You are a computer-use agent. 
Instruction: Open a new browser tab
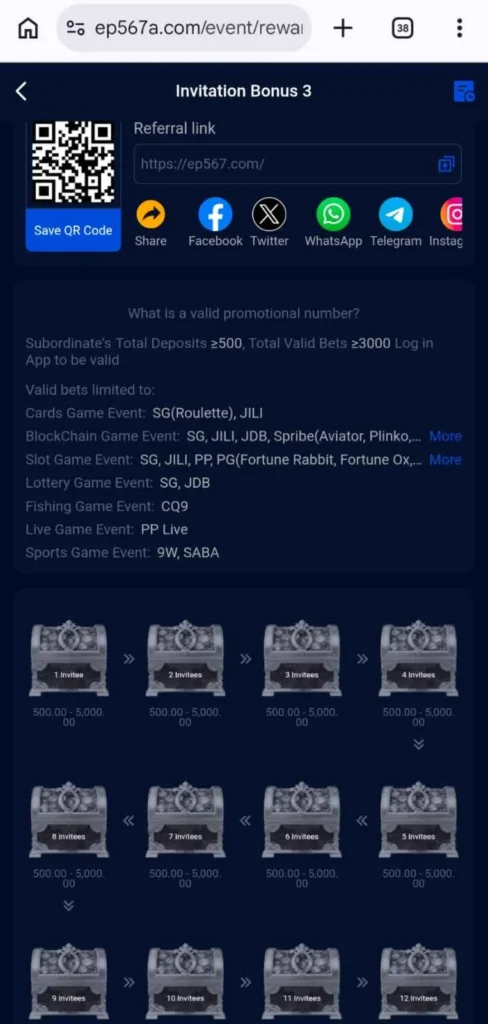pos(343,28)
